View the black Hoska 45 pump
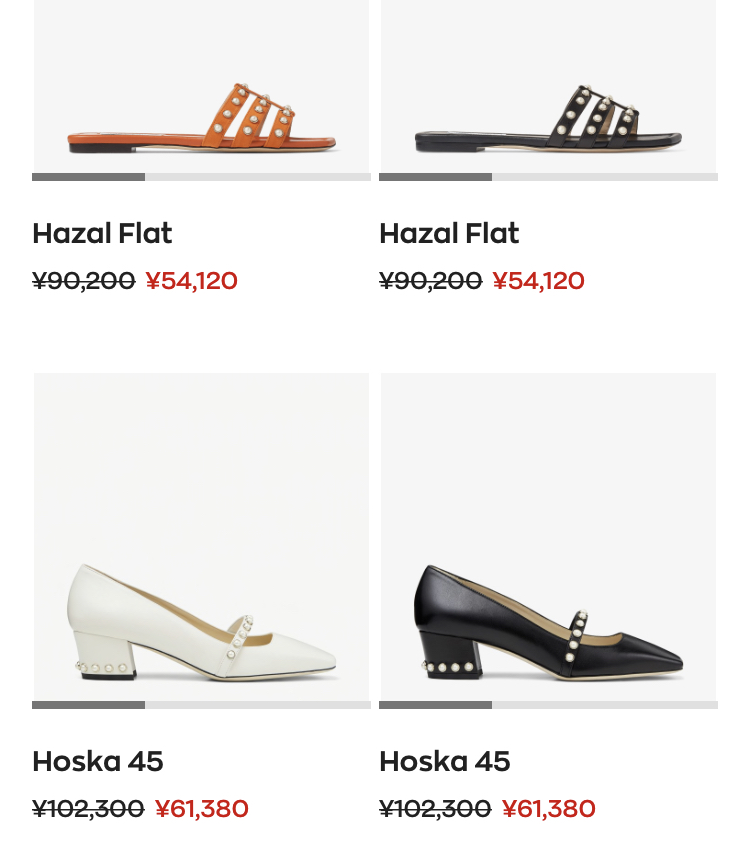 coord(548,620)
